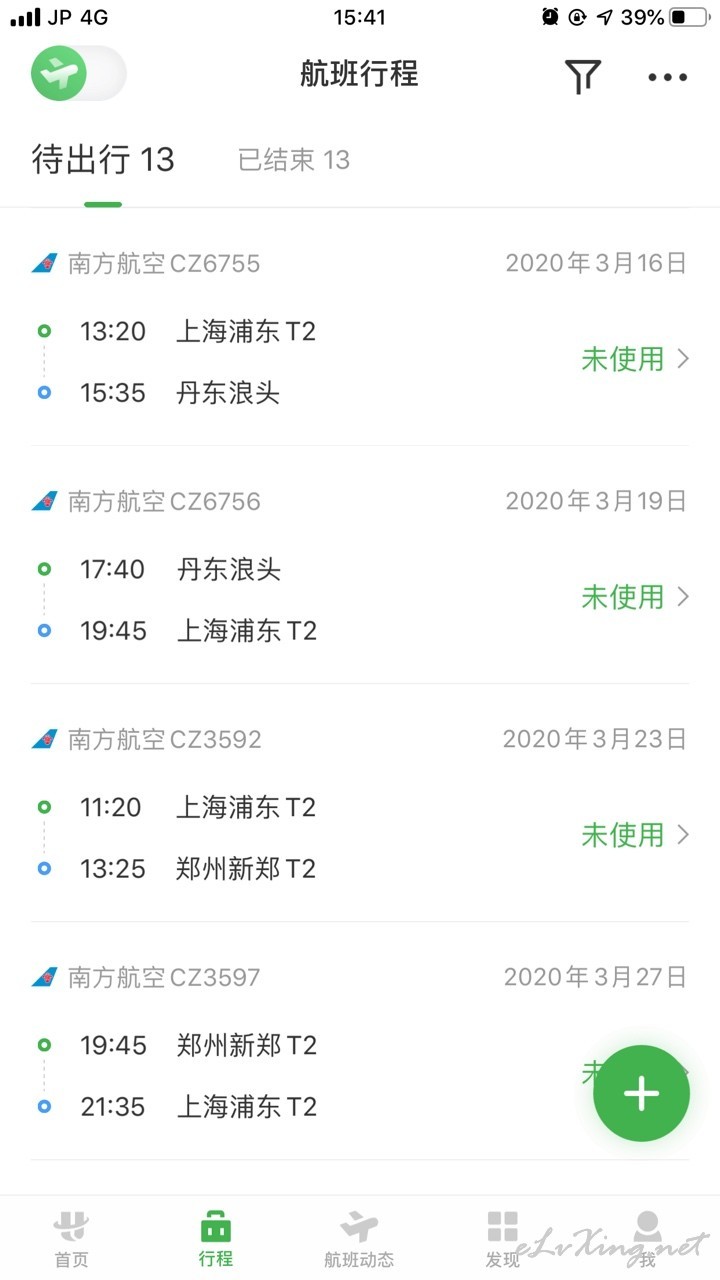Open flight CZ6756 on March 19
The width and height of the screenshot is (720, 1280).
pos(360,566)
